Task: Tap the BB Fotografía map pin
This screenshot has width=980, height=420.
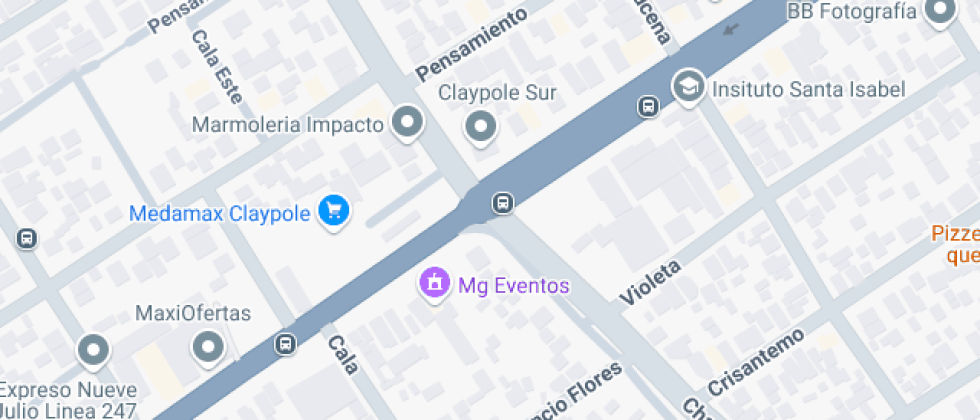Action: (x=941, y=11)
